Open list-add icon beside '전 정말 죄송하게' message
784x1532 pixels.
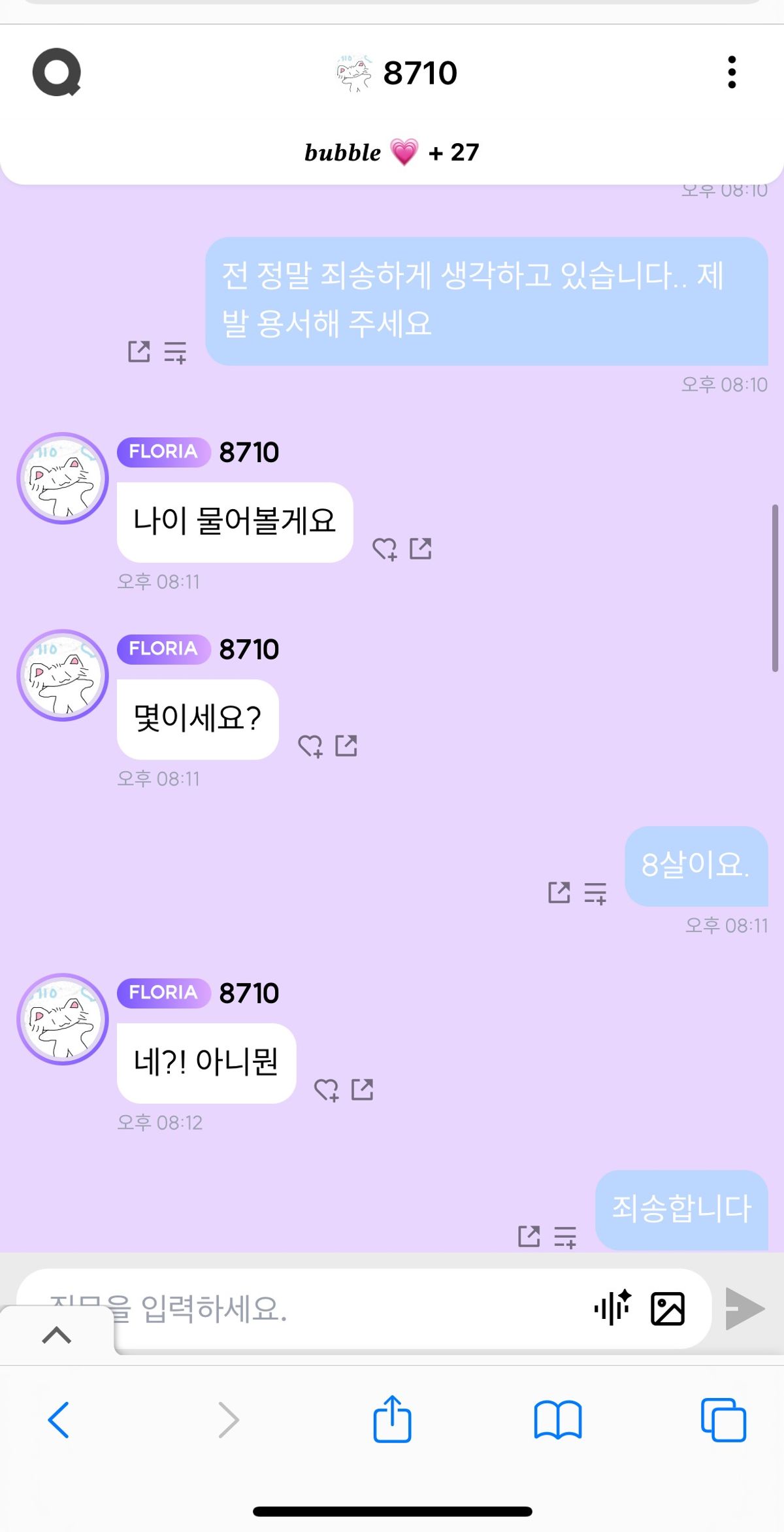pos(175,352)
